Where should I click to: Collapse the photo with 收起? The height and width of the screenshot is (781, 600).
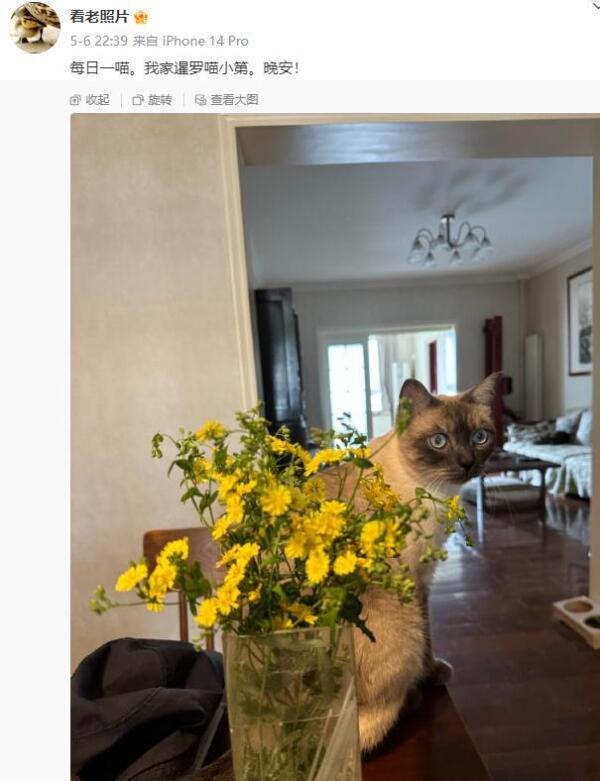point(90,100)
